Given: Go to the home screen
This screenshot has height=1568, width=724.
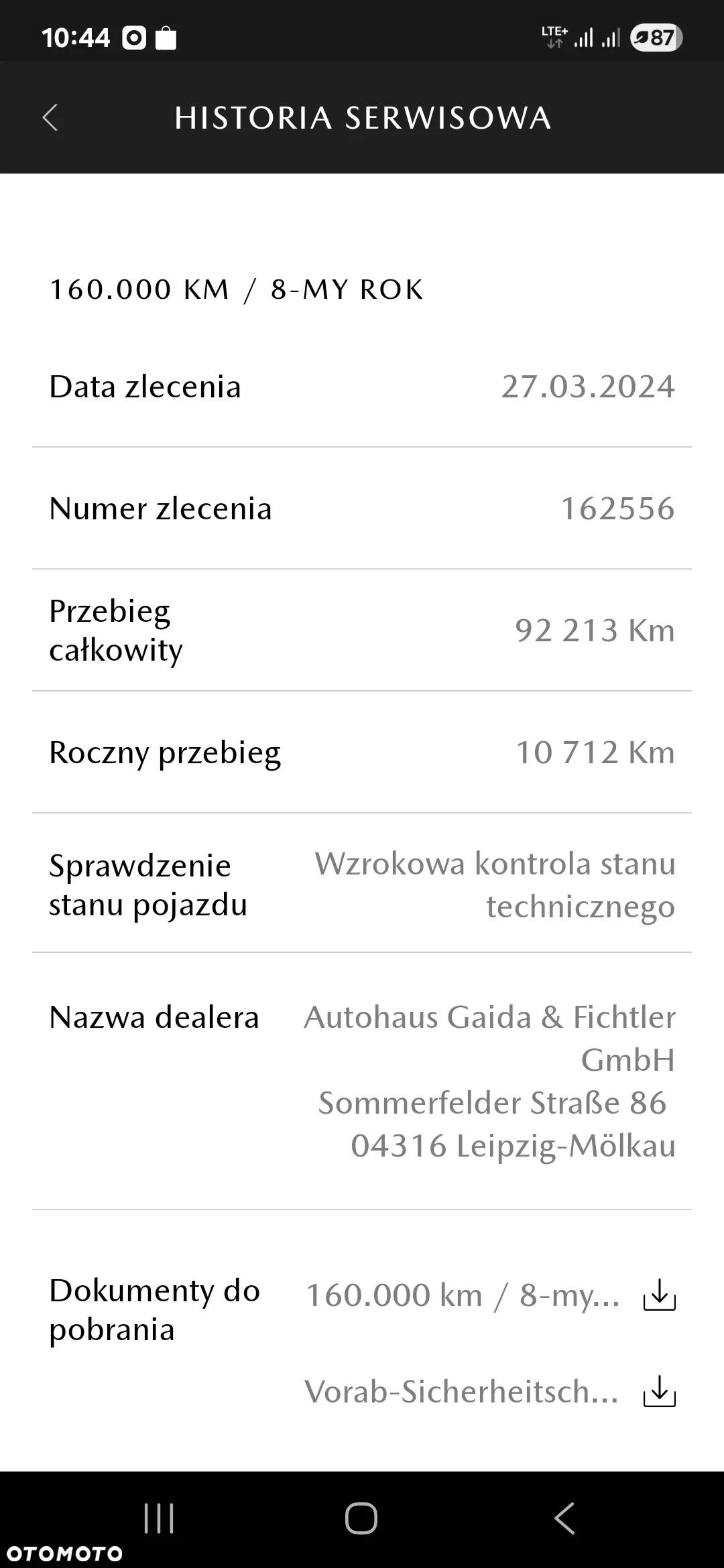Looking at the screenshot, I should click(x=361, y=1518).
